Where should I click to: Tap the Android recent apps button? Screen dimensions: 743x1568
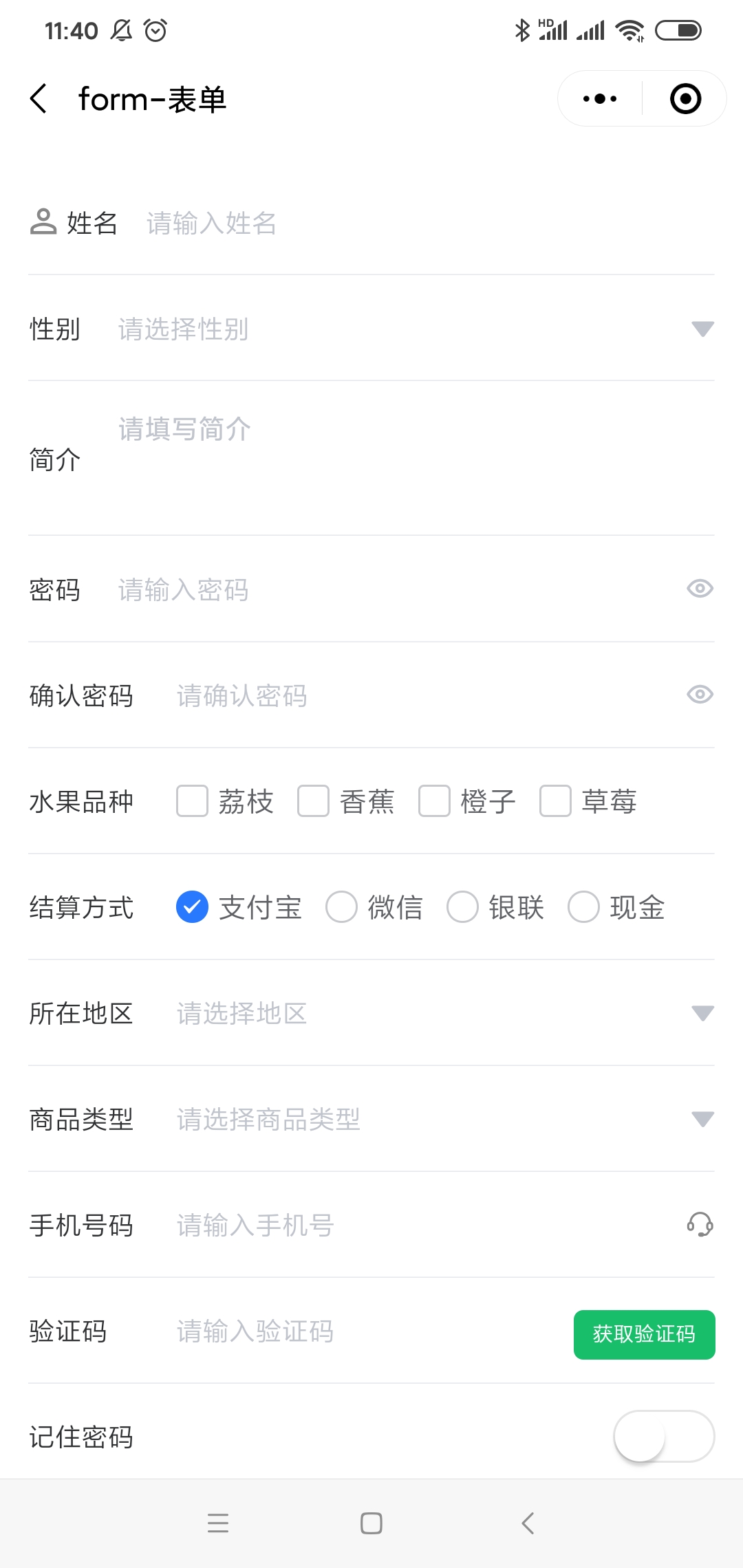click(218, 1524)
